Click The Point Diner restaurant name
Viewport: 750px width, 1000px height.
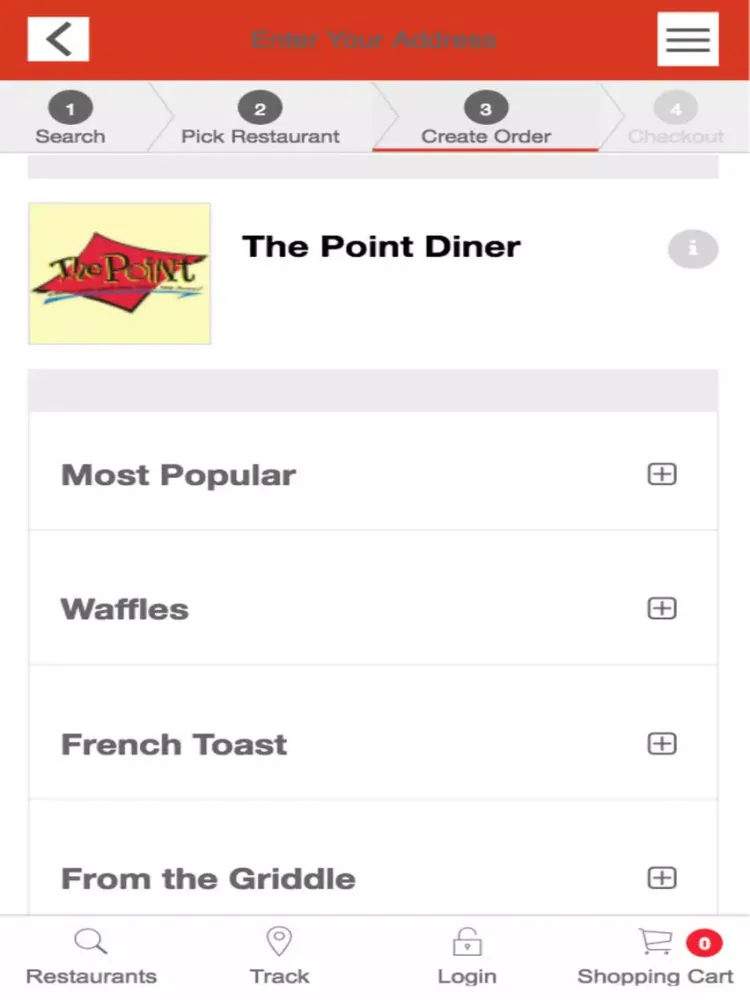pyautogui.click(x=382, y=247)
